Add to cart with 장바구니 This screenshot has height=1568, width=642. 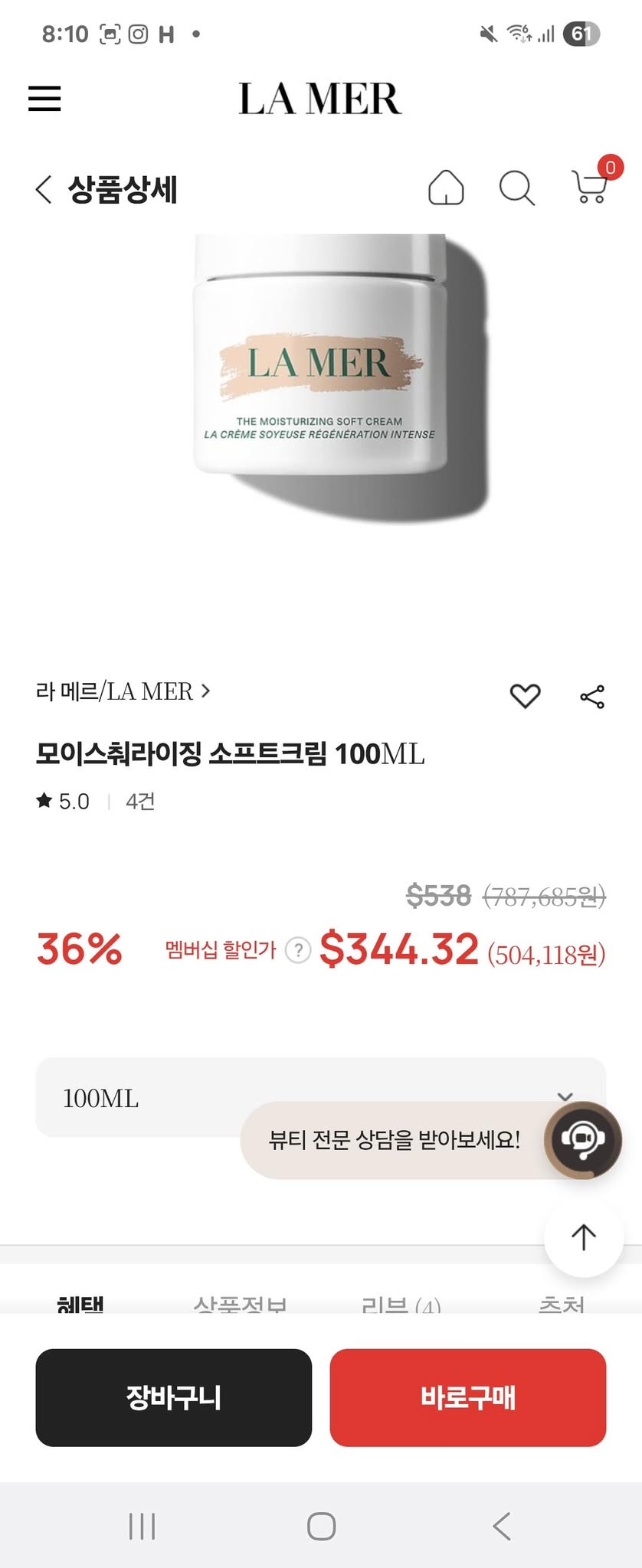[174, 1397]
